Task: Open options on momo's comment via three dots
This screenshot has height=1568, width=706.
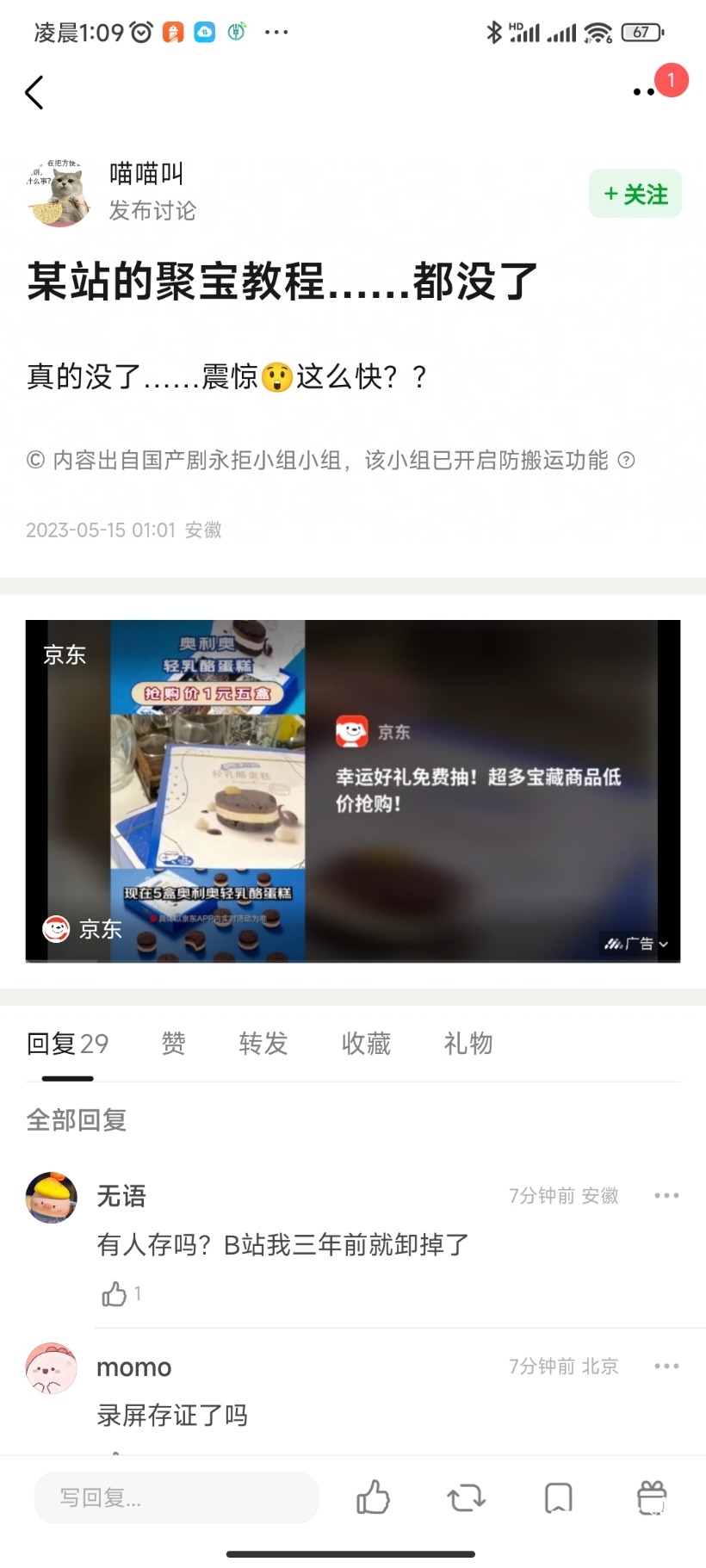Action: pyautogui.click(x=666, y=1366)
